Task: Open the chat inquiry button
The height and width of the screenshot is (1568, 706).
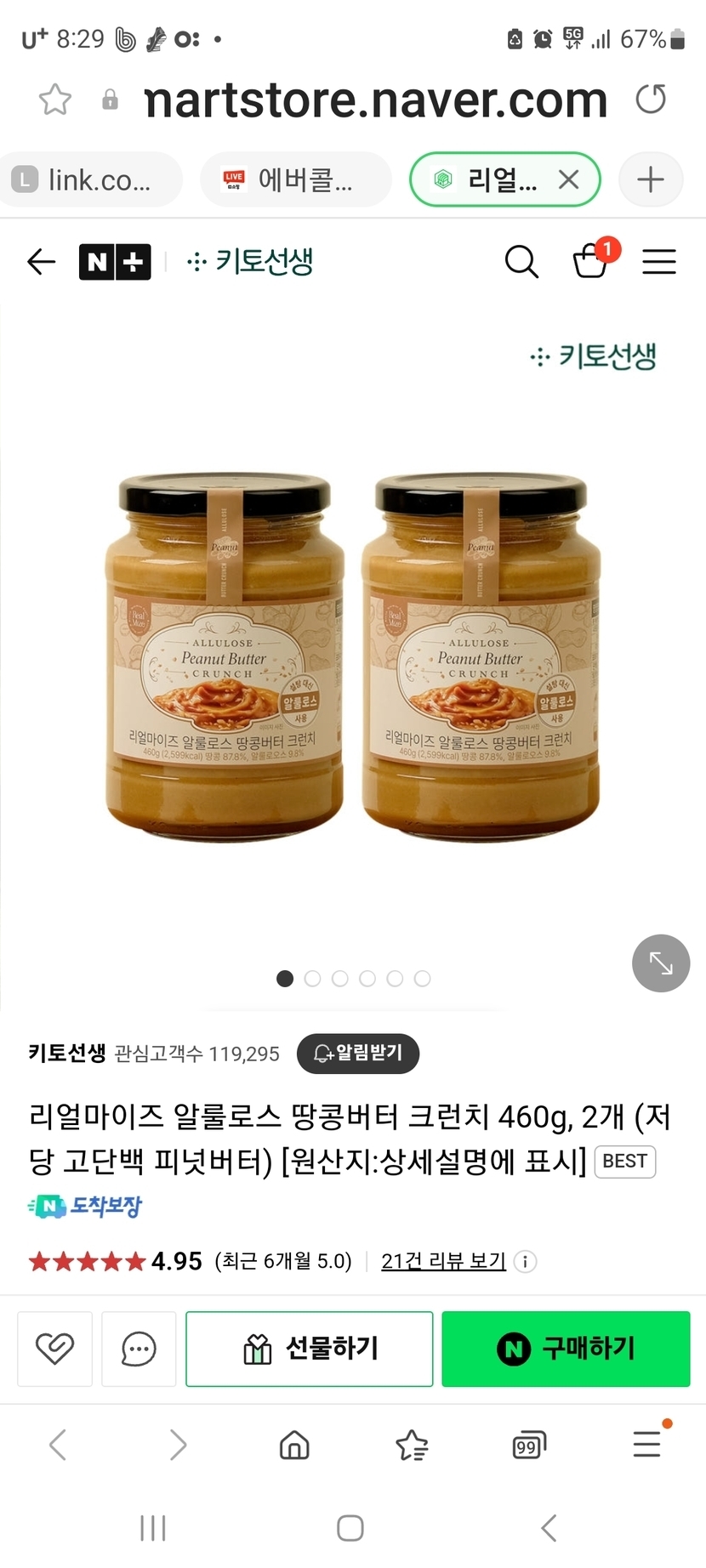Action: [139, 1349]
